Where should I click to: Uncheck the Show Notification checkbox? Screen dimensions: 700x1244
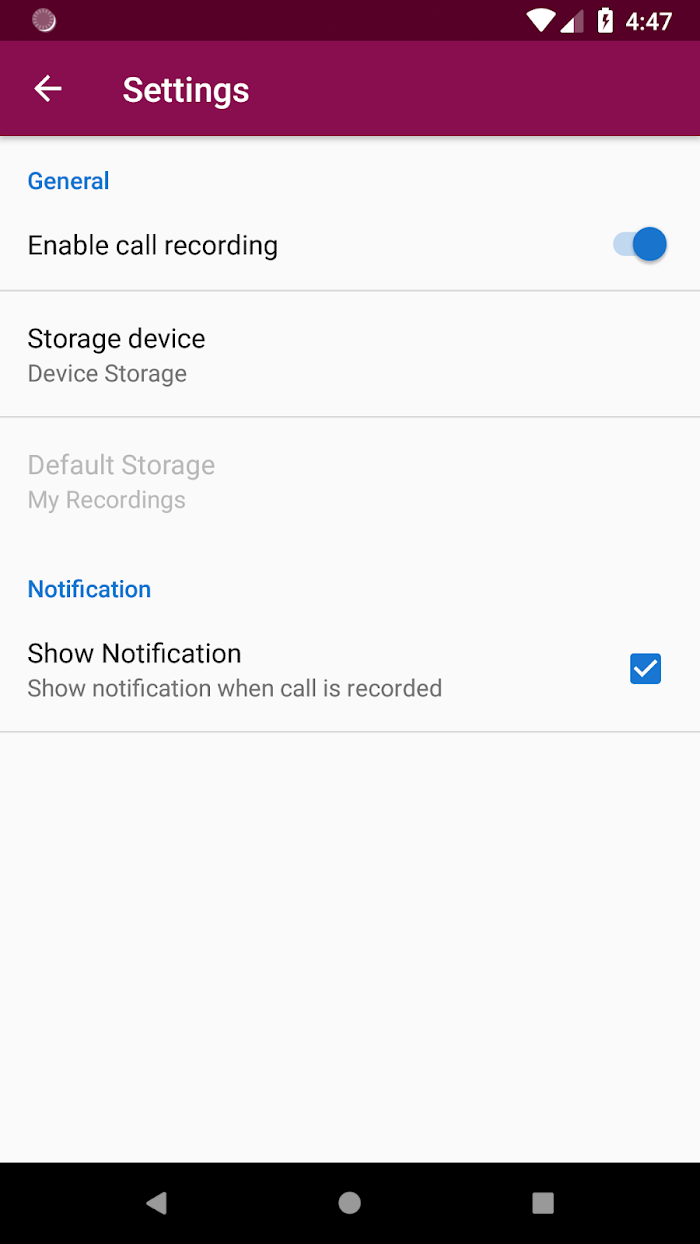coord(645,669)
